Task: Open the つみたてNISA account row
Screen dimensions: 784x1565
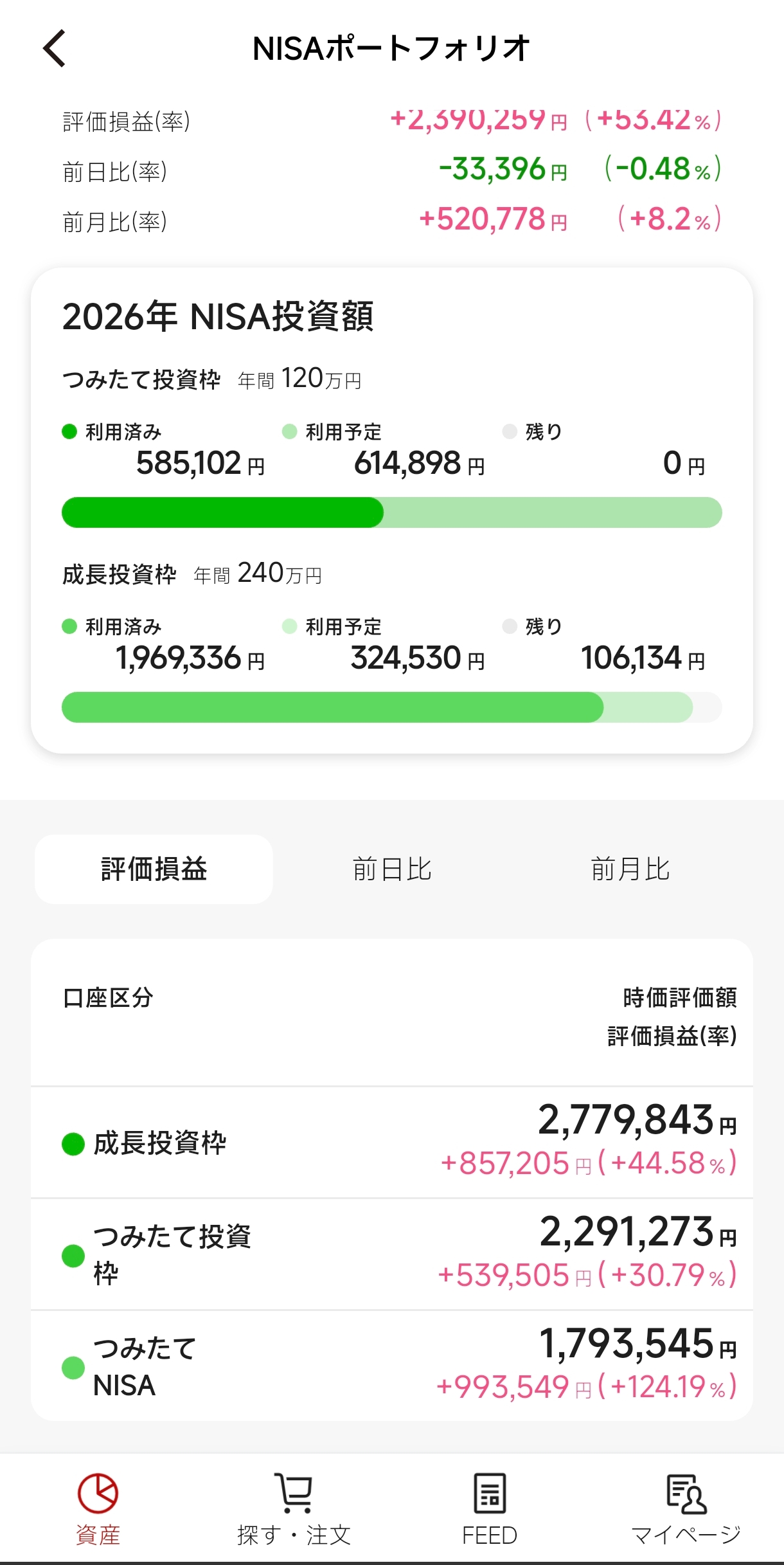Action: (392, 1366)
